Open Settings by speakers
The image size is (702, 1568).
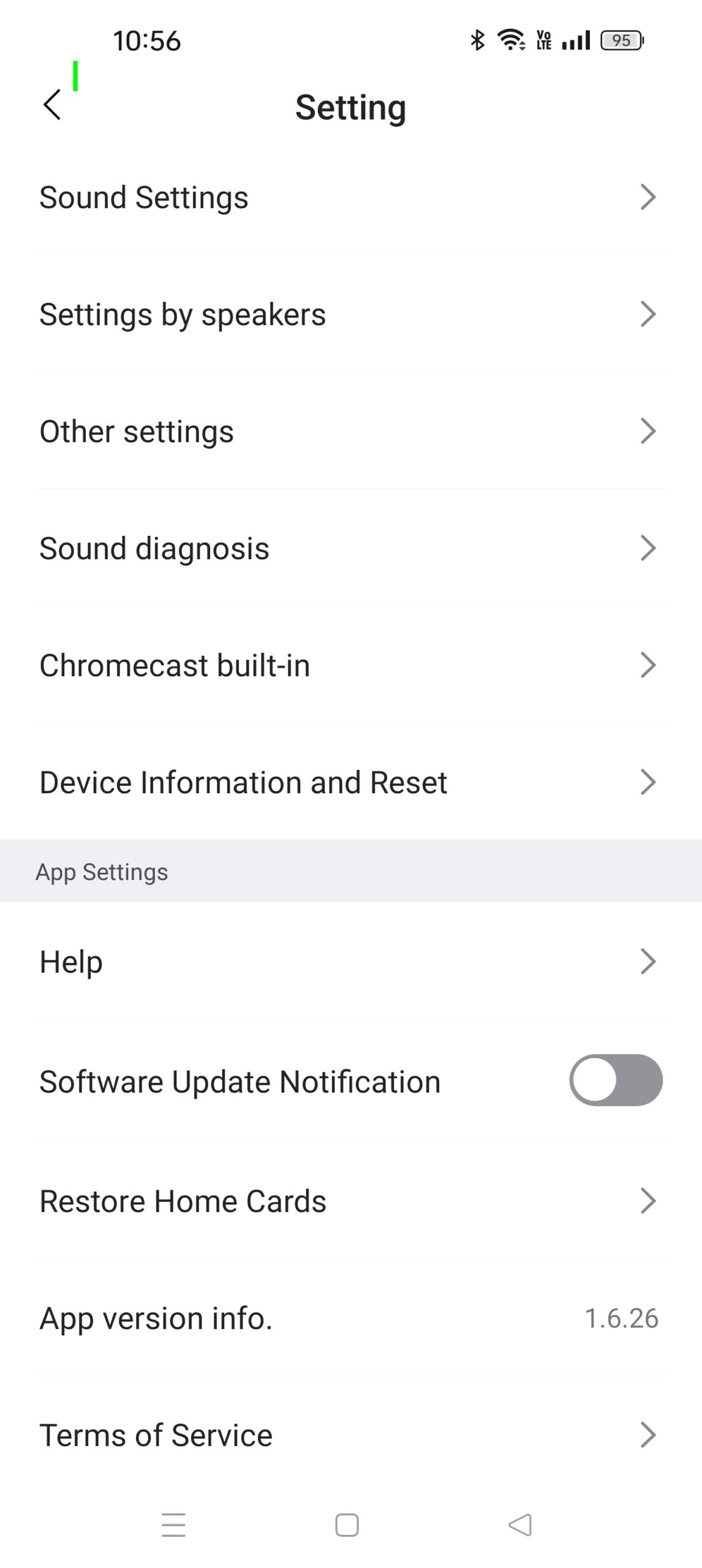(350, 314)
